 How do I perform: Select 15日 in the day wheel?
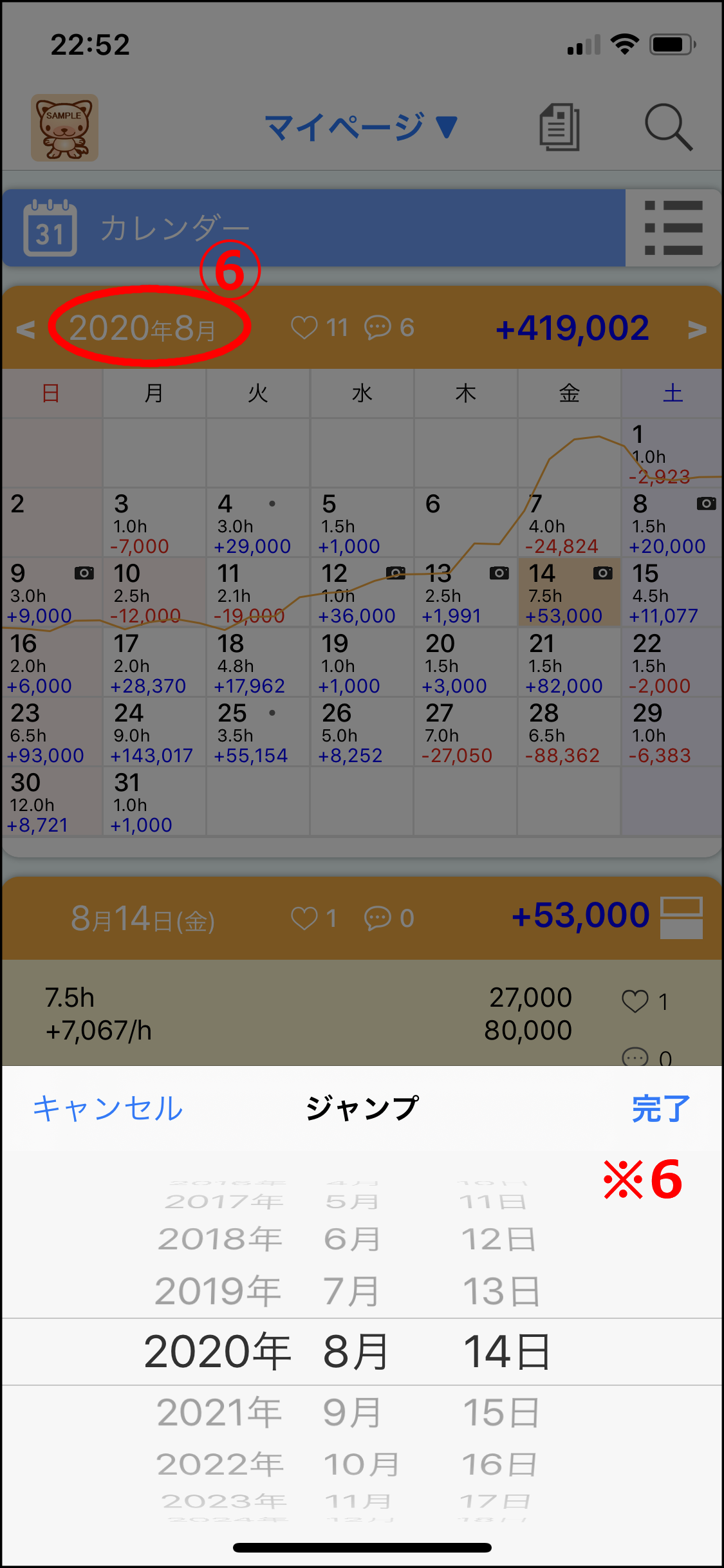501,1412
